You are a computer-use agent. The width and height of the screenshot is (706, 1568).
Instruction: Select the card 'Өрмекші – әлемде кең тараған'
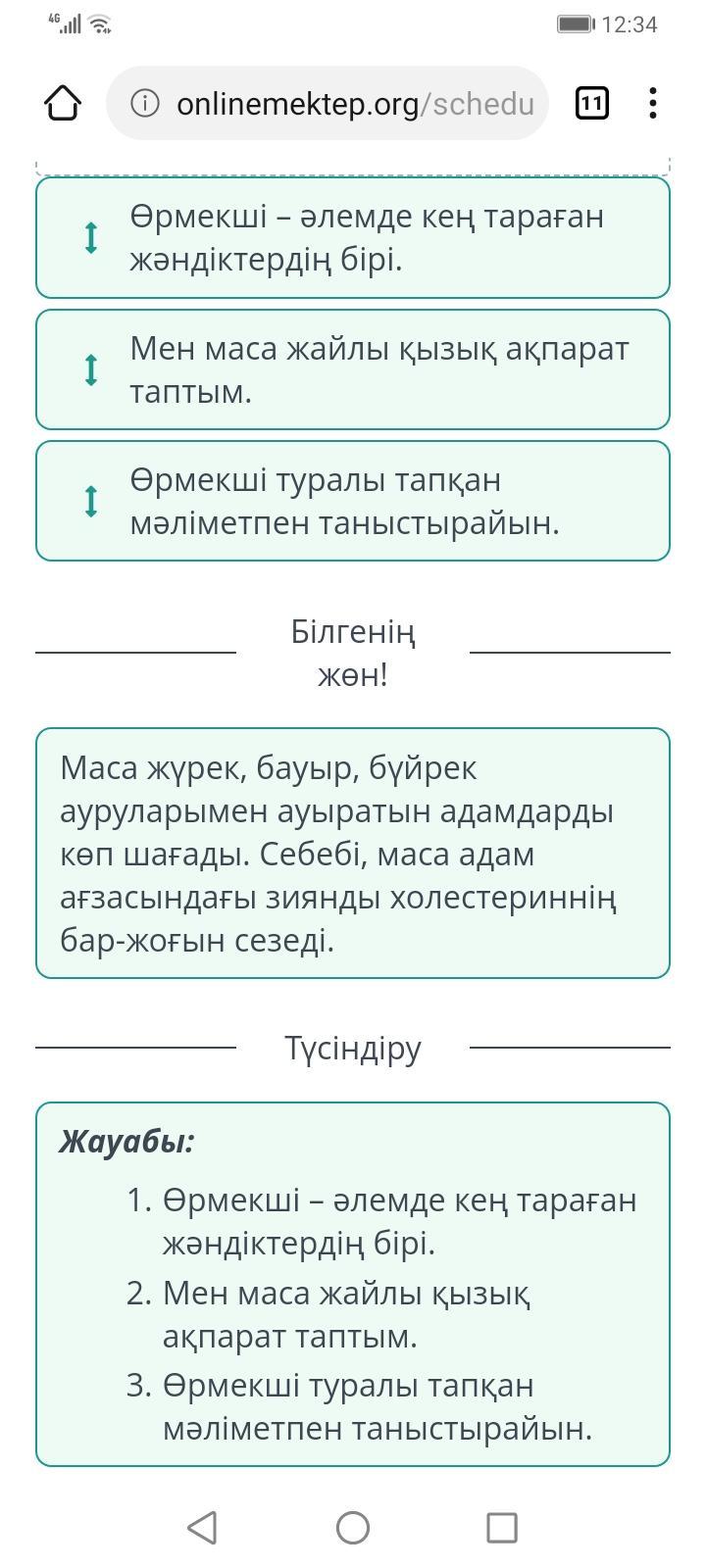coord(353,237)
